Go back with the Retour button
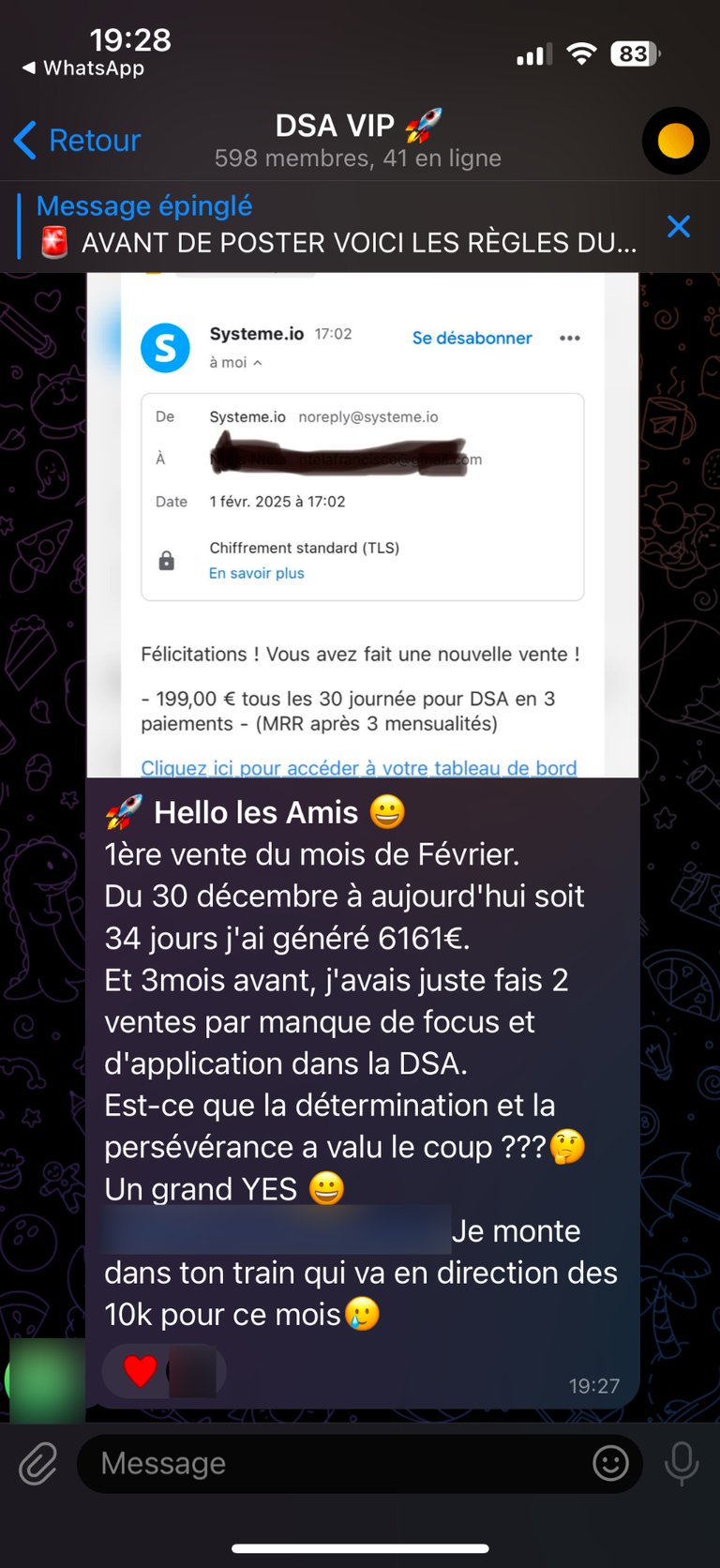 tap(78, 141)
